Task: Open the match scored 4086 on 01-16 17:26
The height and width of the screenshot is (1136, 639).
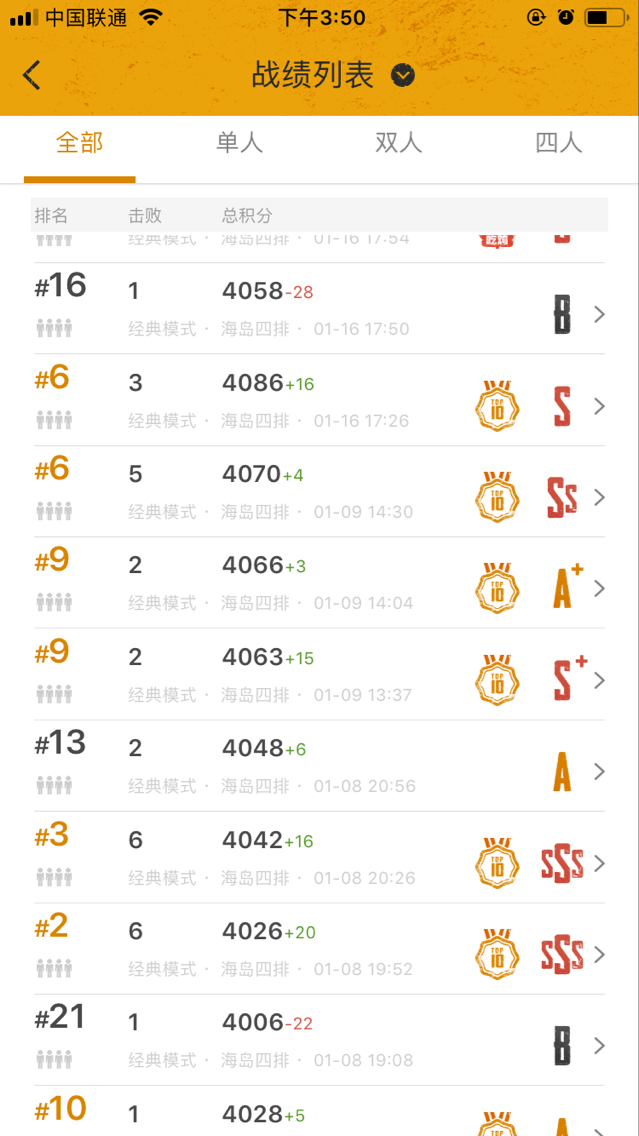Action: coord(320,400)
